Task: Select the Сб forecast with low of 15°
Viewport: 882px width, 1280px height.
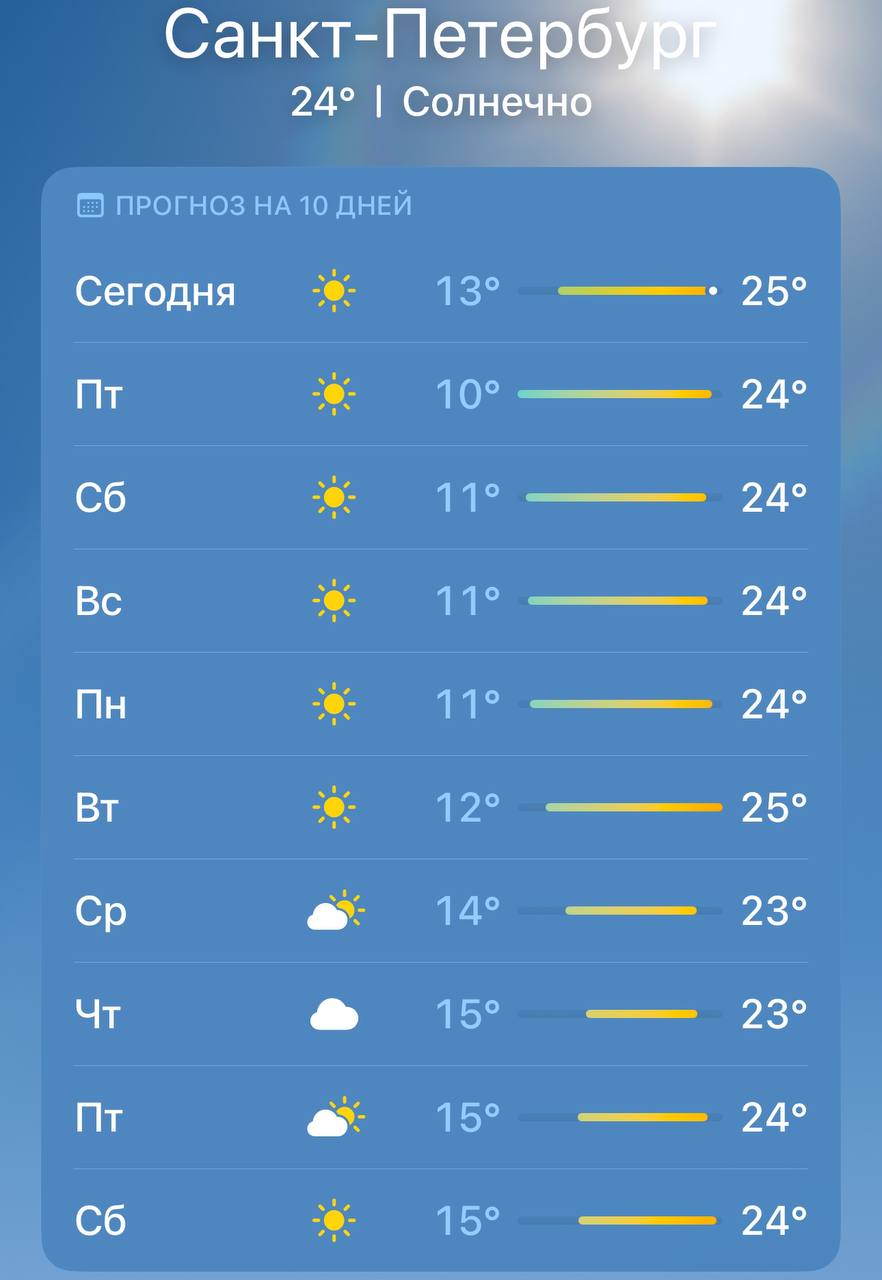Action: [x=440, y=1220]
